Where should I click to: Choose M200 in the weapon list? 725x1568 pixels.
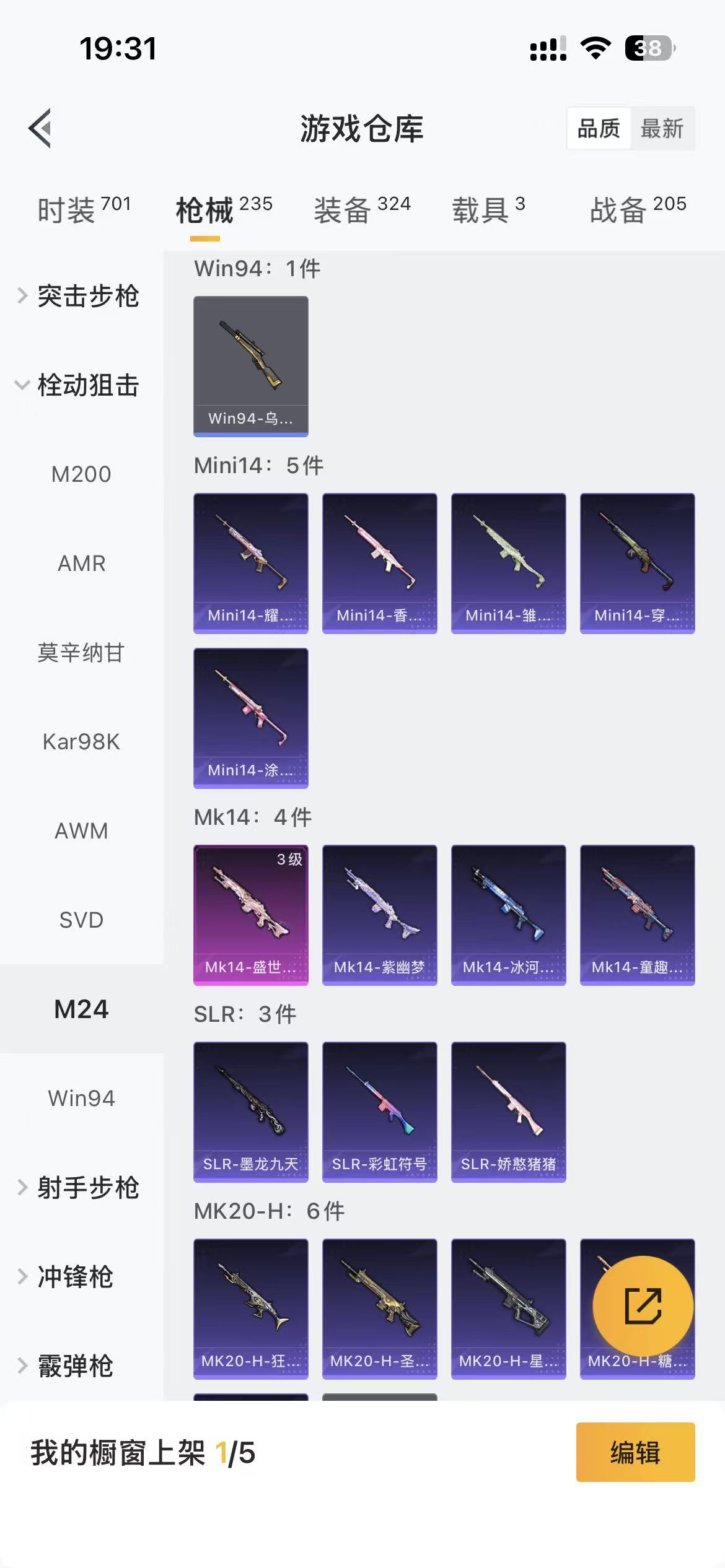[81, 474]
